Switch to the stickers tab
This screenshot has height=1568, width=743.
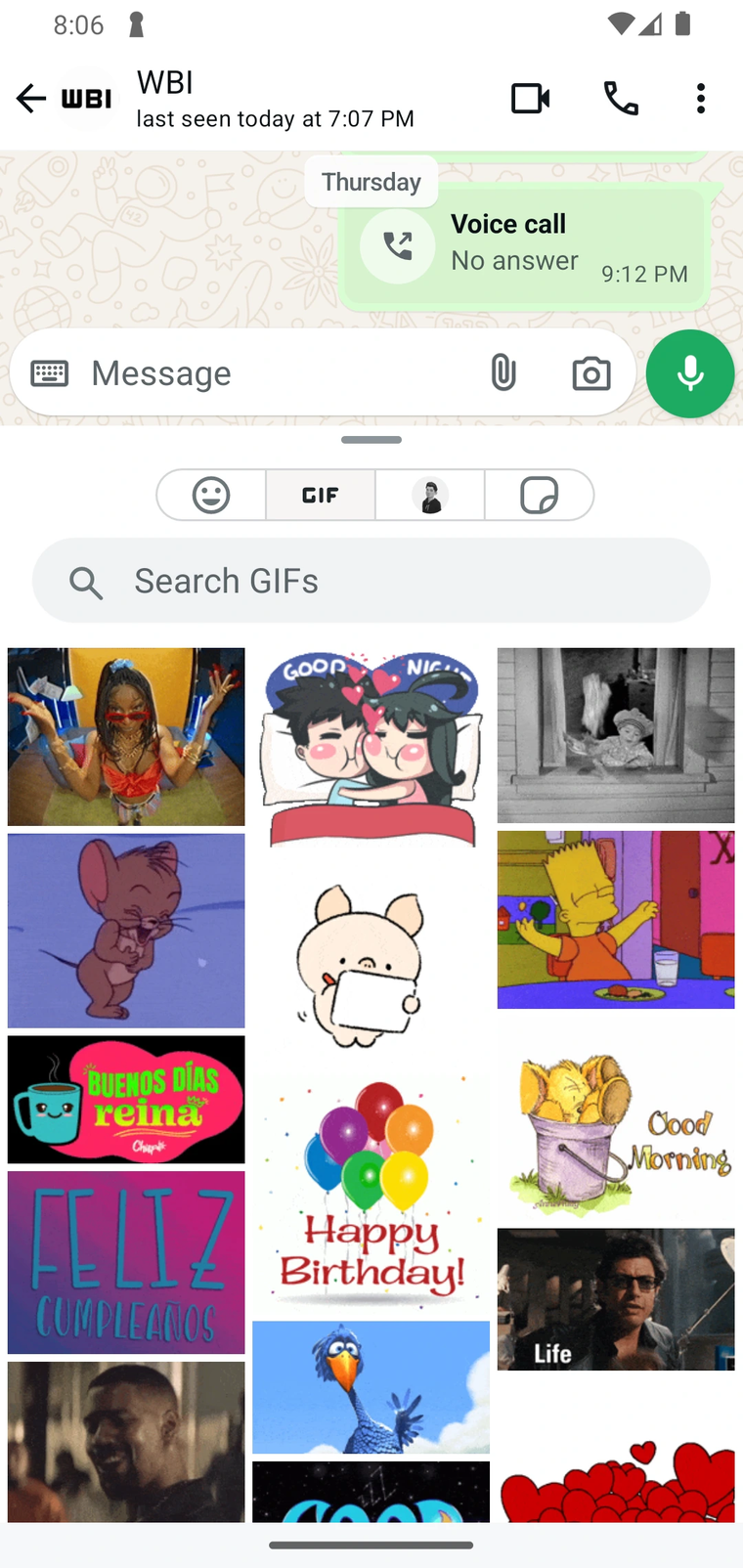click(540, 495)
